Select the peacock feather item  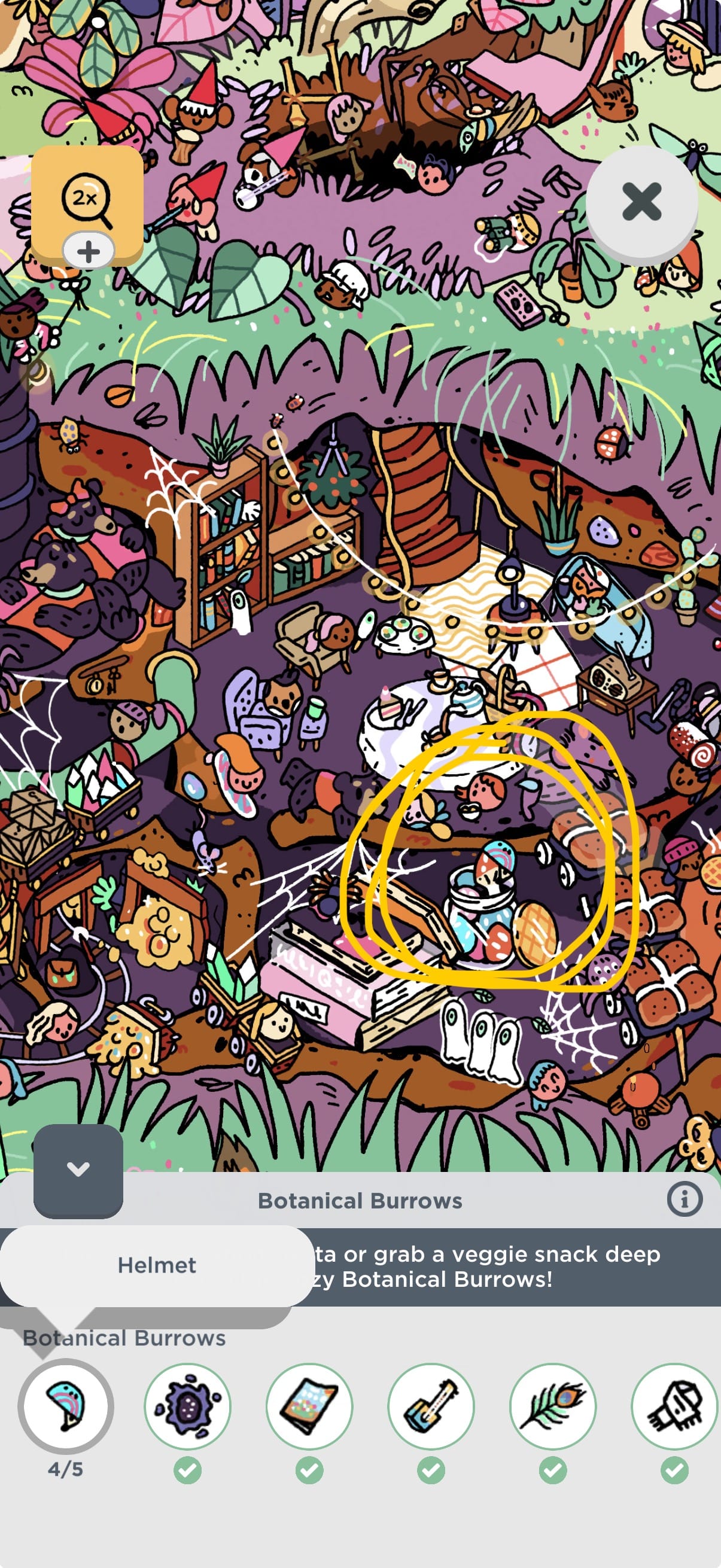coord(553,1406)
